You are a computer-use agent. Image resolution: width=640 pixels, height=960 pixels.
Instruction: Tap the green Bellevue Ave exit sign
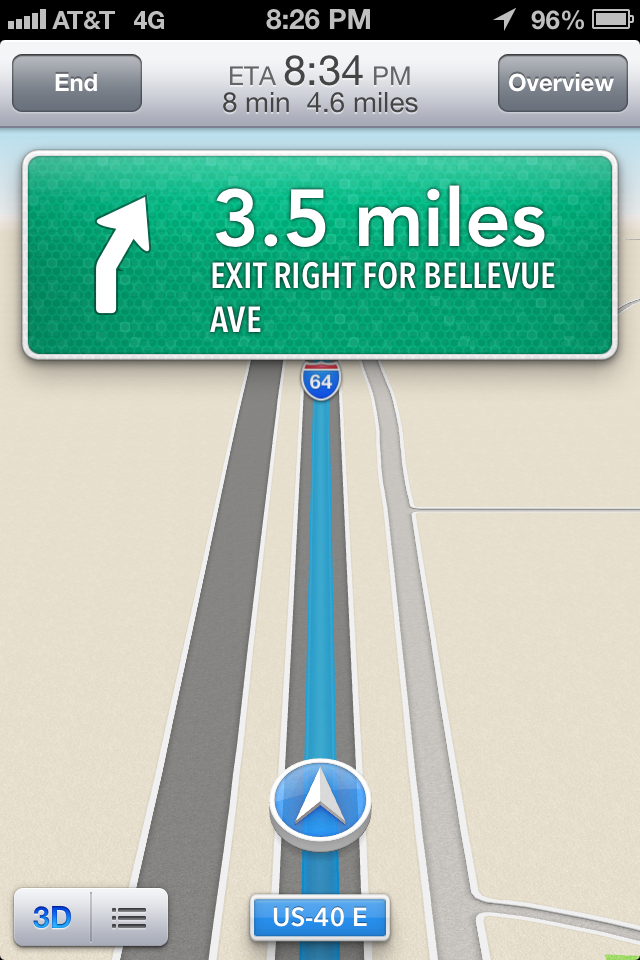tap(320, 255)
